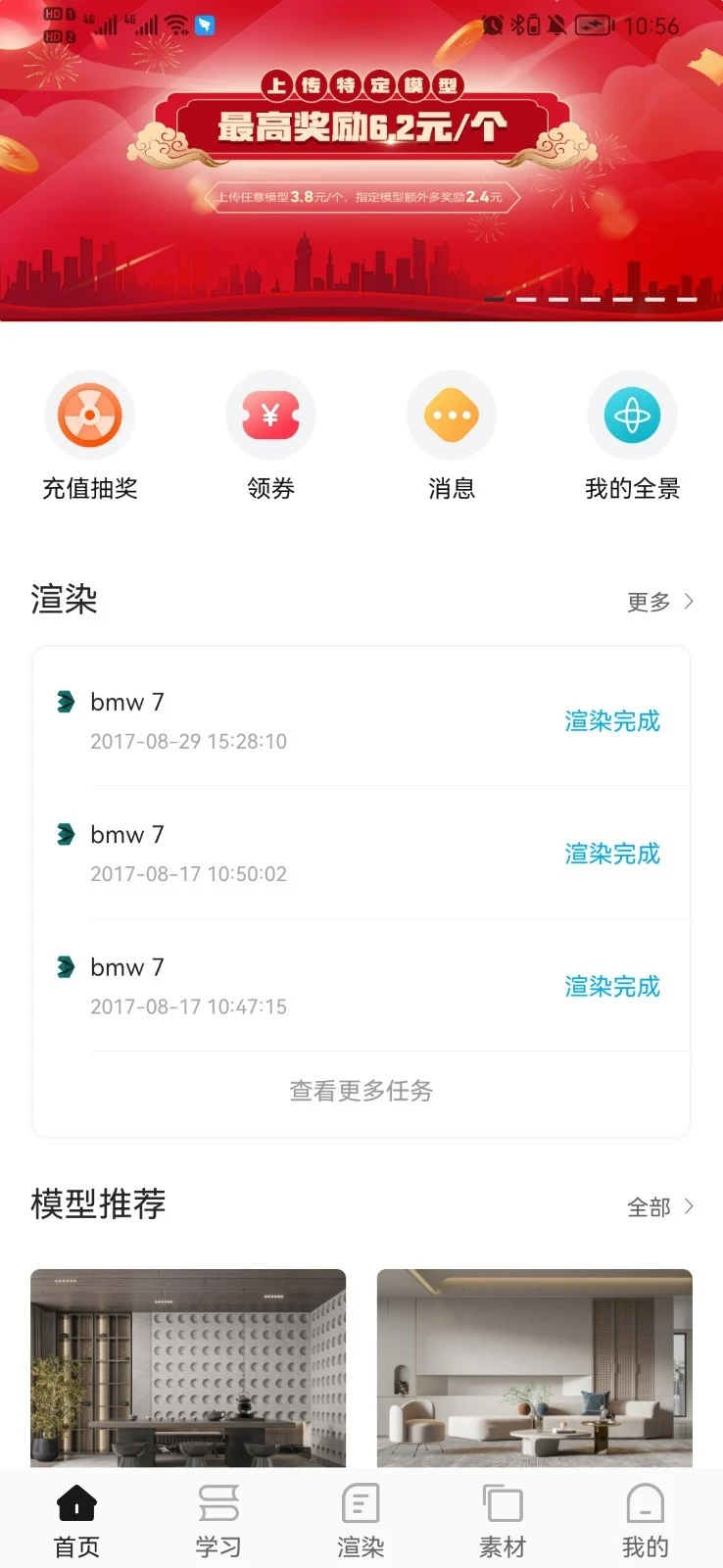Image resolution: width=723 pixels, height=1568 pixels.
Task: Expand the 渲染 section with 更多 arrow
Action: [658, 602]
